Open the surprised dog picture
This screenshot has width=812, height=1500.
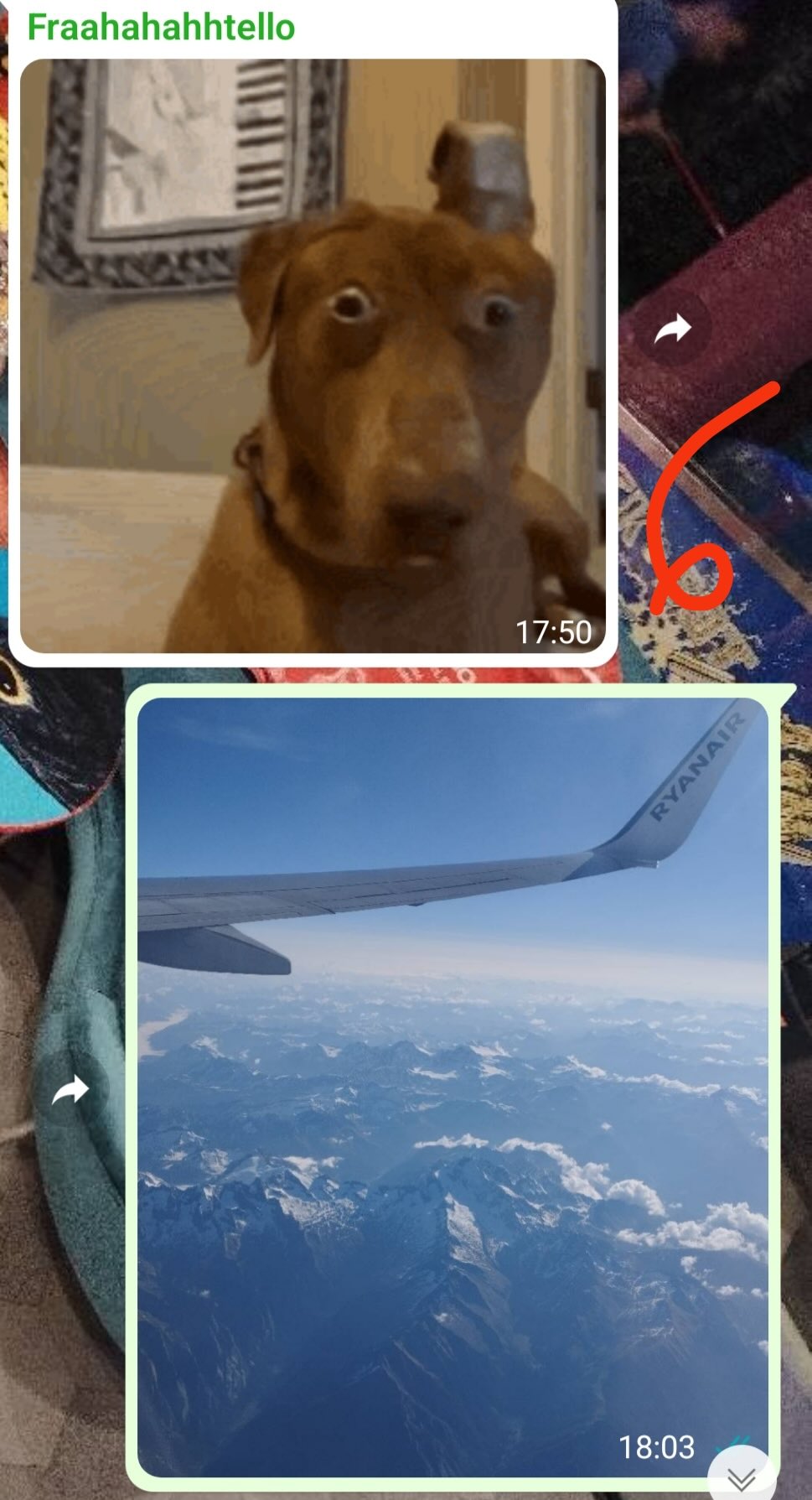pos(312,356)
